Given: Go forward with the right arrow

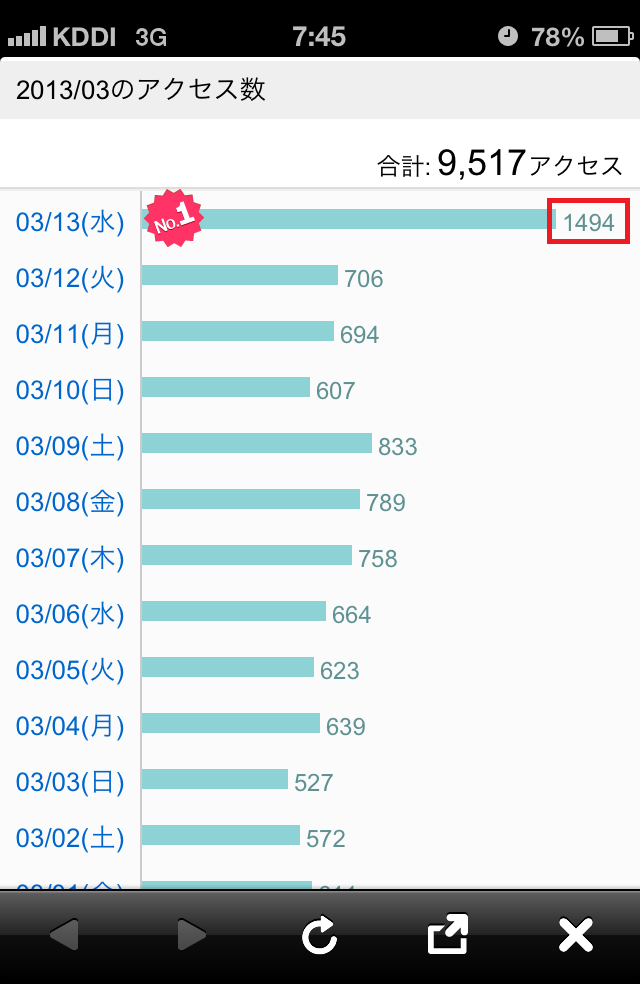Looking at the screenshot, I should tap(191, 935).
